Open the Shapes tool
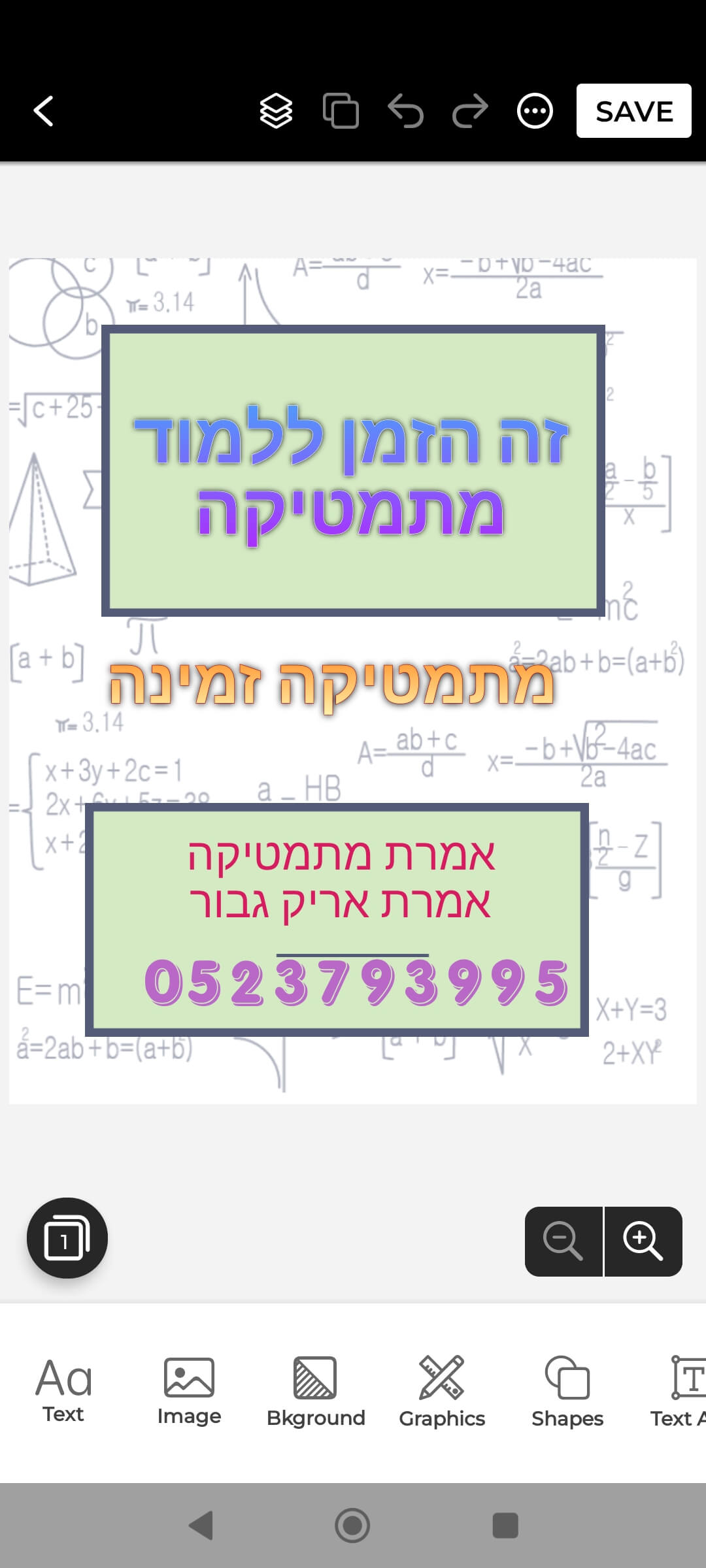The image size is (706, 1568). [x=567, y=1391]
